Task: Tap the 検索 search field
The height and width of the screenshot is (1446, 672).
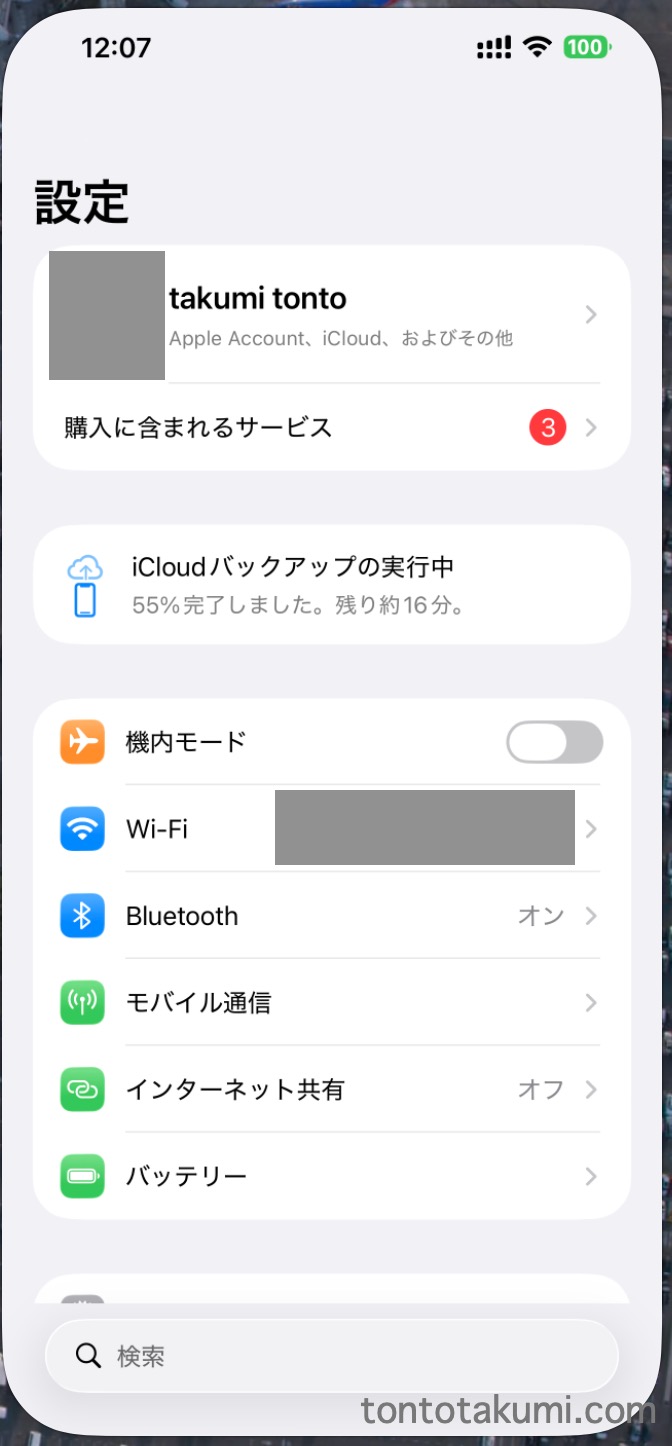Action: click(x=332, y=1356)
